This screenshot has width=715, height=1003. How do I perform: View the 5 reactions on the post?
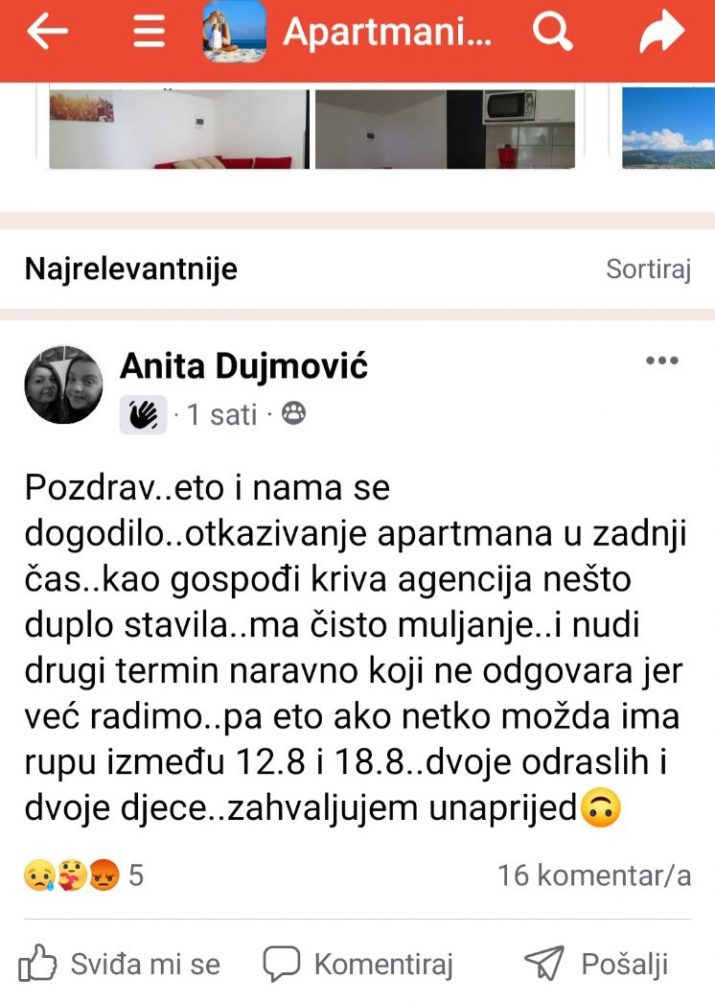[84, 876]
